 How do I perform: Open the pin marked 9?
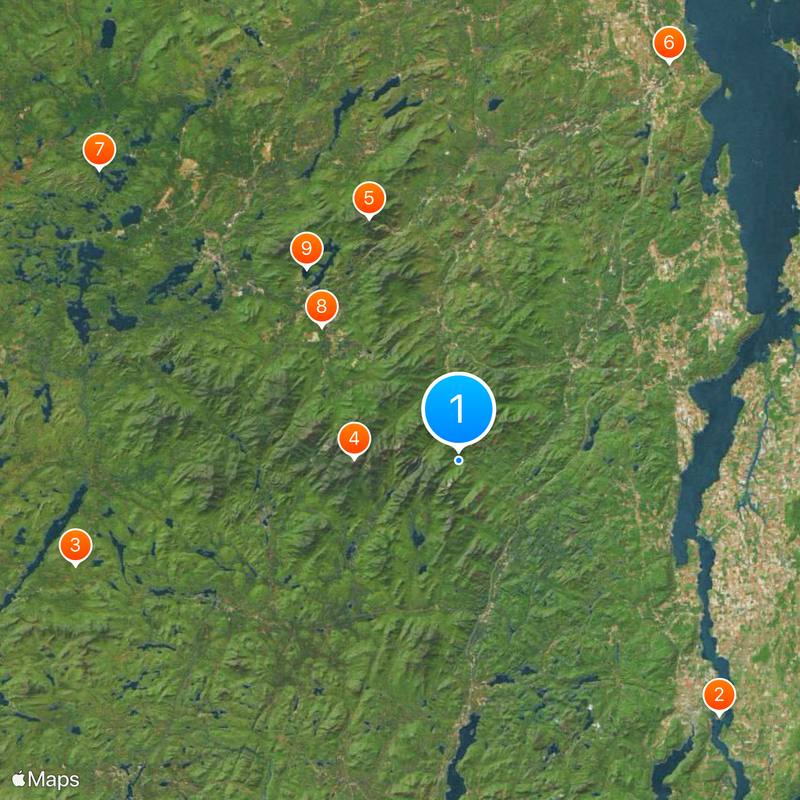coord(307,248)
